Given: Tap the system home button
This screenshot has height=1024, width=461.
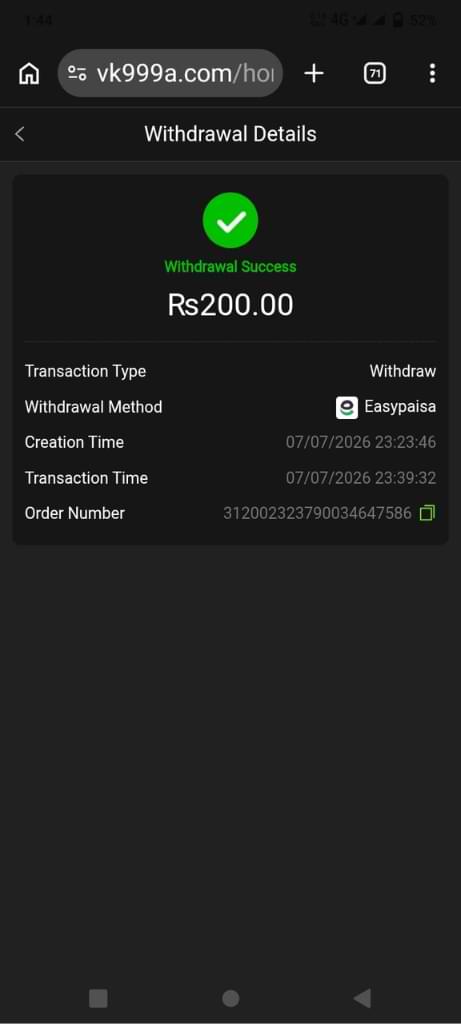Looking at the screenshot, I should [230, 999].
